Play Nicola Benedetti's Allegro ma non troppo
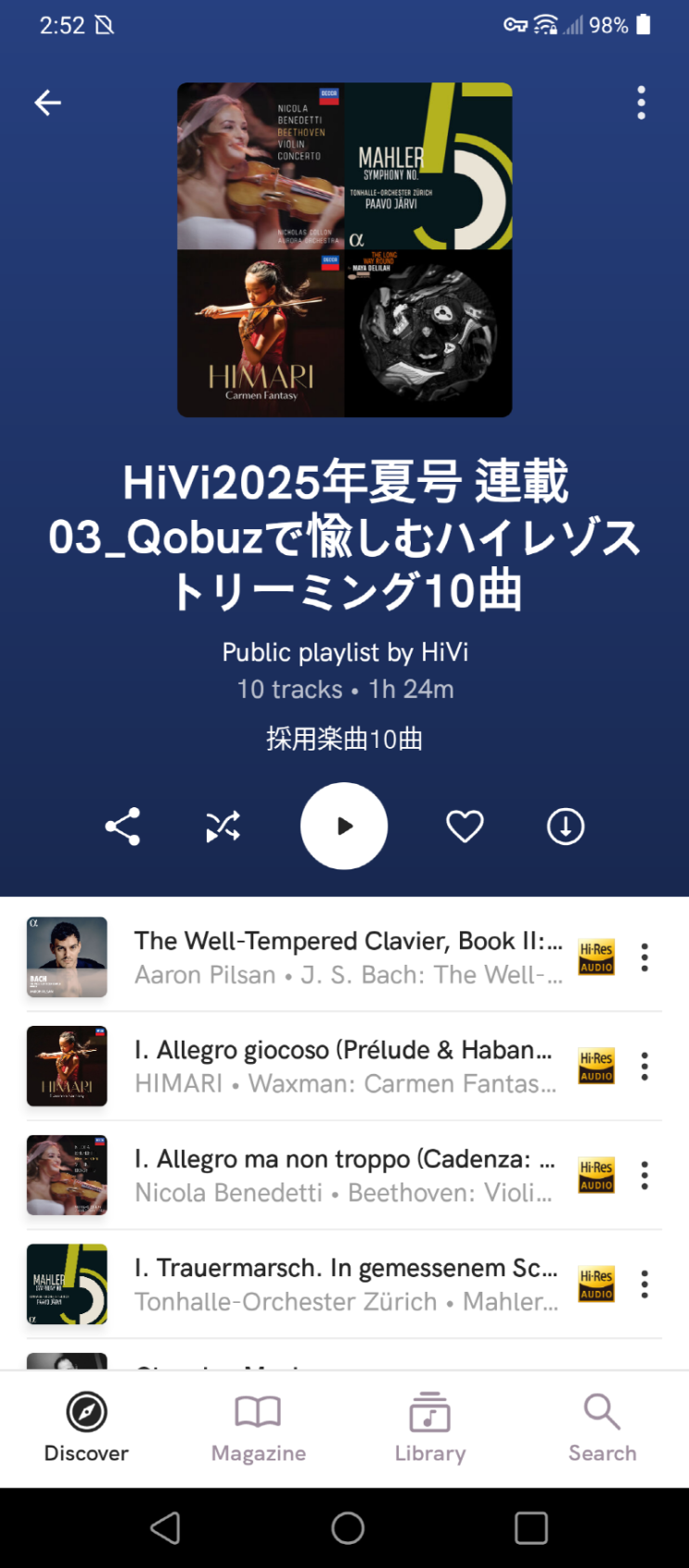This screenshot has width=689, height=1568. click(x=344, y=1175)
